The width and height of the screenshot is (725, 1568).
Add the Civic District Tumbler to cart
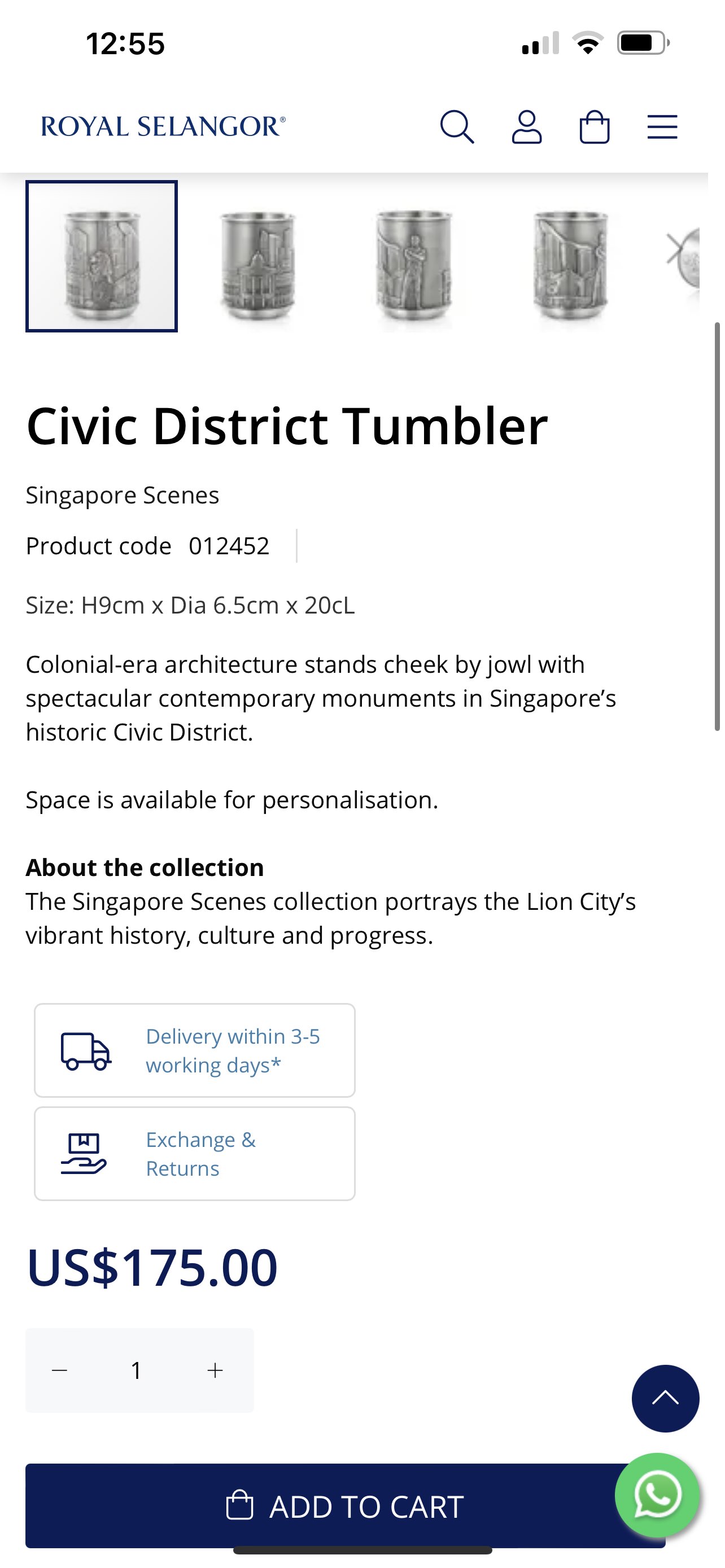pos(344,1506)
